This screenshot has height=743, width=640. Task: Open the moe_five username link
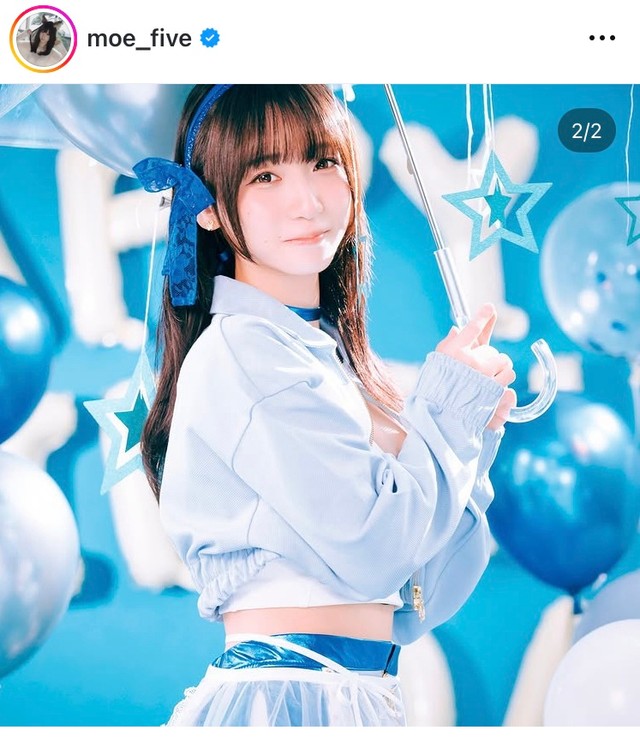point(139,39)
